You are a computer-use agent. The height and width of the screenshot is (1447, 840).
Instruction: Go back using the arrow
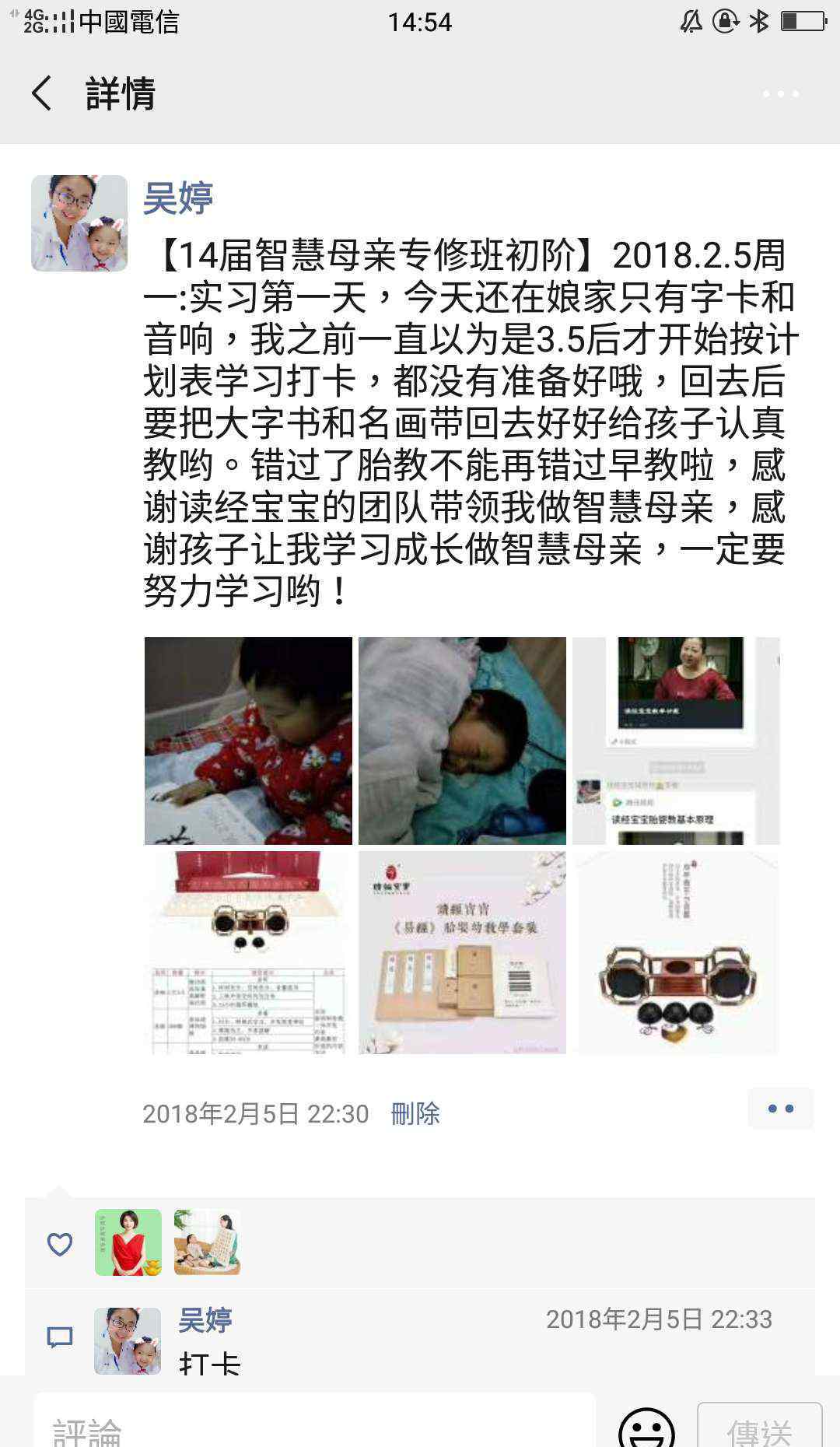pos(42,93)
